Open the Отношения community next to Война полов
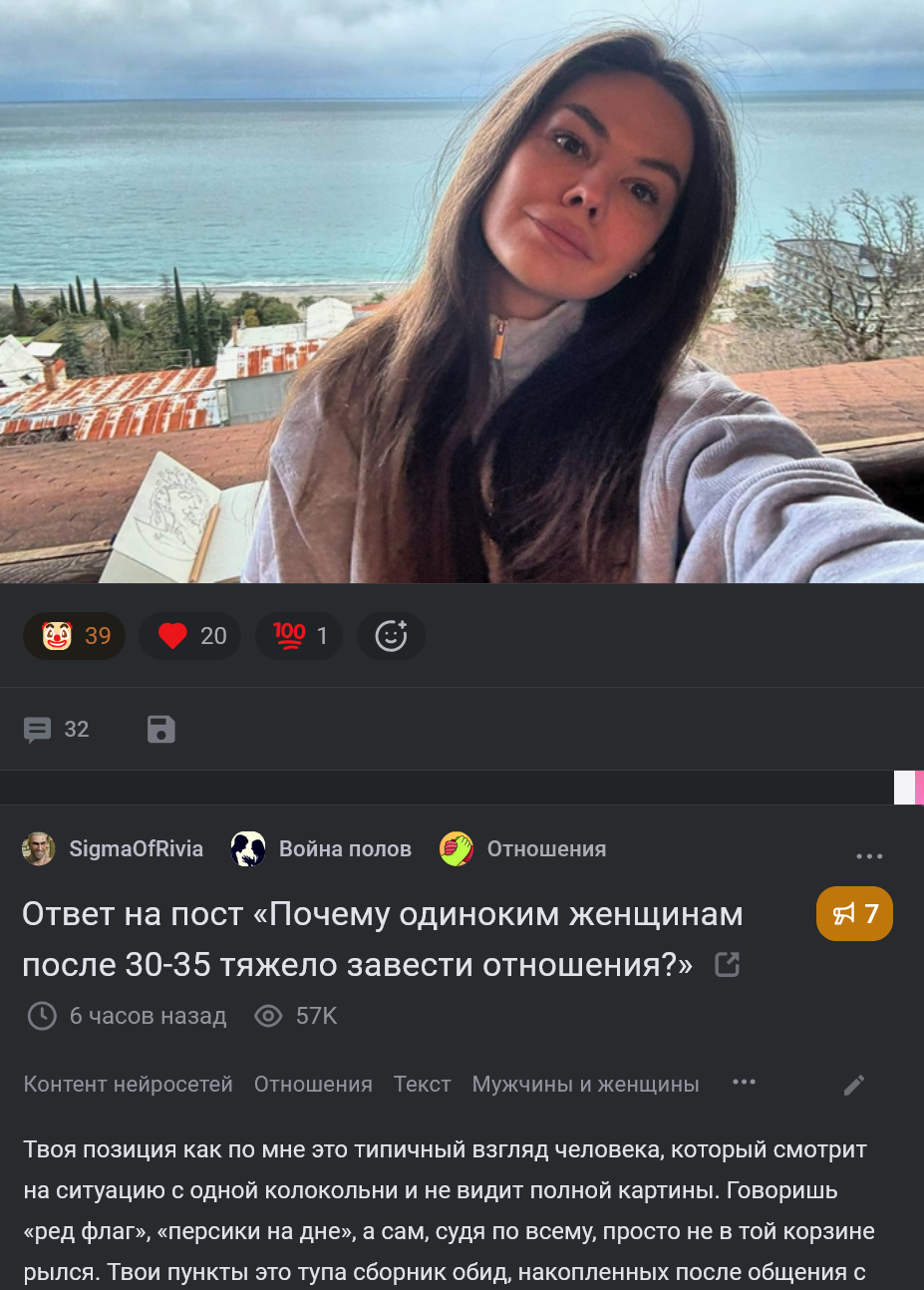This screenshot has height=1290, width=924. (524, 849)
